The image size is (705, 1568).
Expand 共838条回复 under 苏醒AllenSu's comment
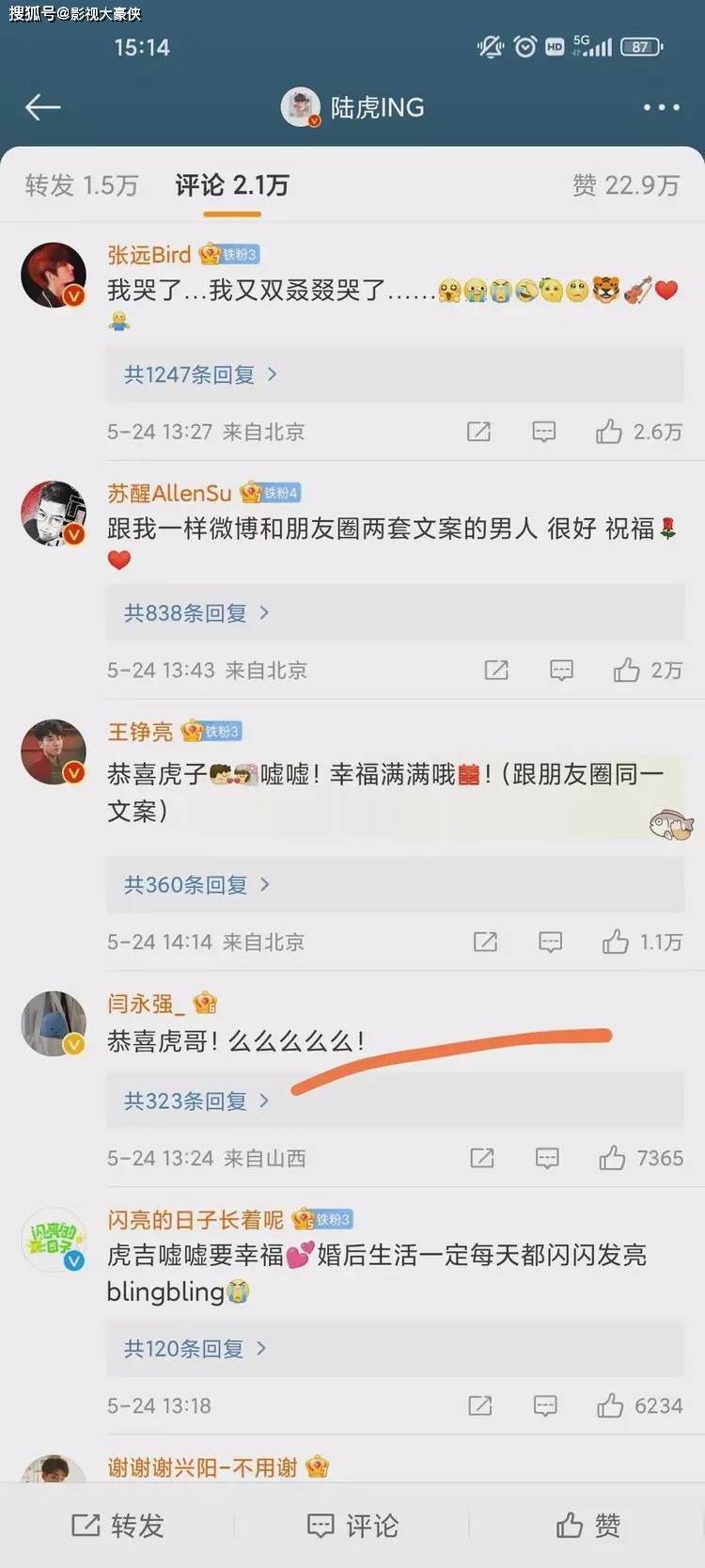click(395, 613)
